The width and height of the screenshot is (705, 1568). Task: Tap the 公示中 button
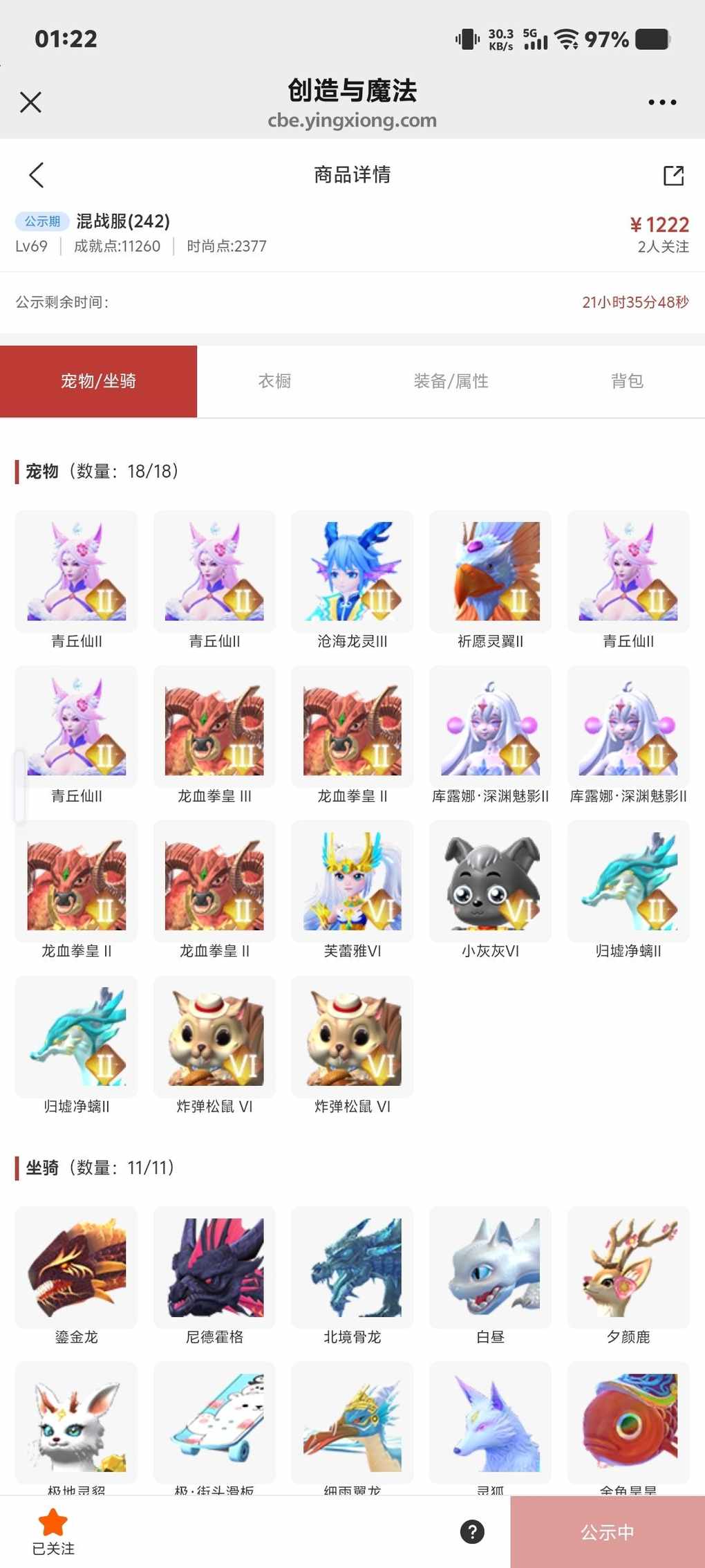click(607, 1532)
